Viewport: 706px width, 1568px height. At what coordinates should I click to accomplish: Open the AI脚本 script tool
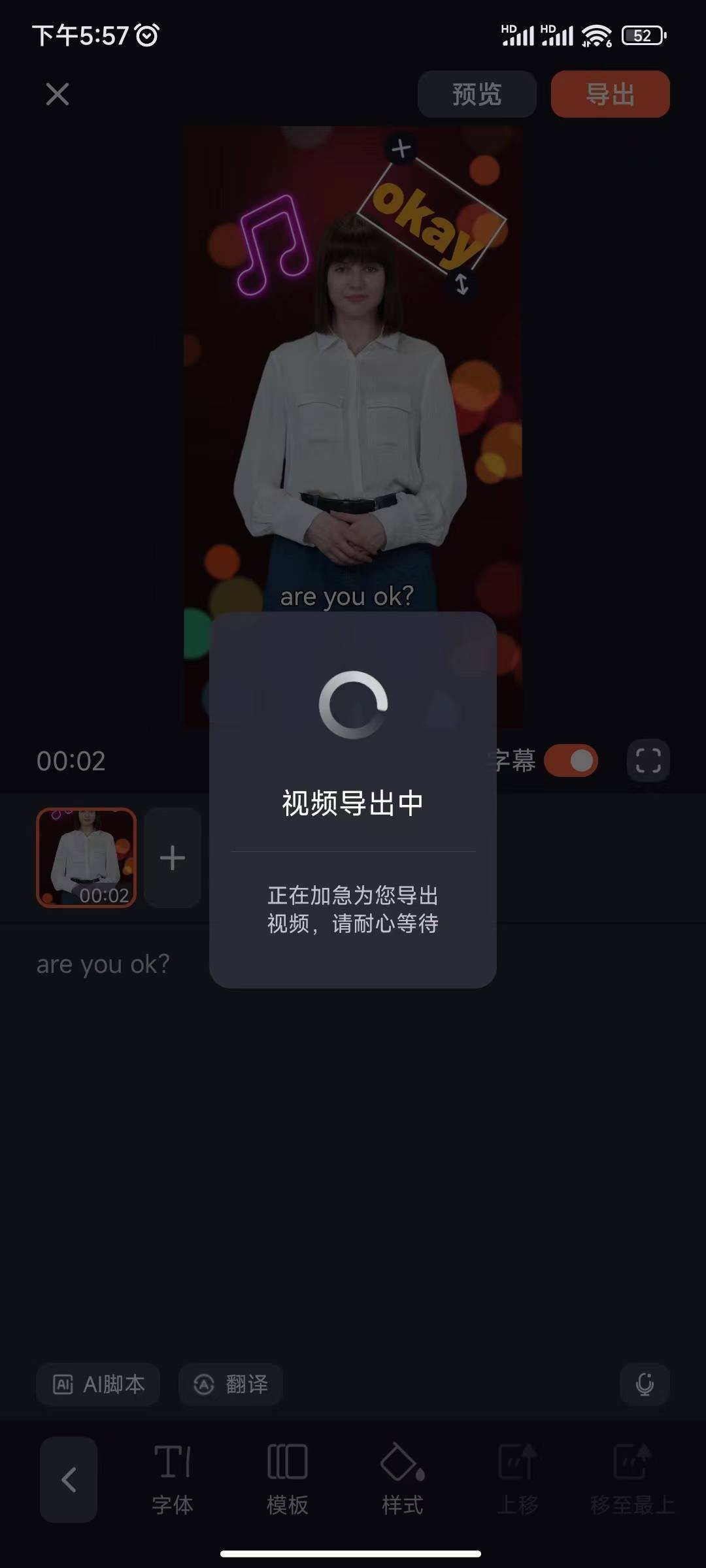[x=98, y=1384]
